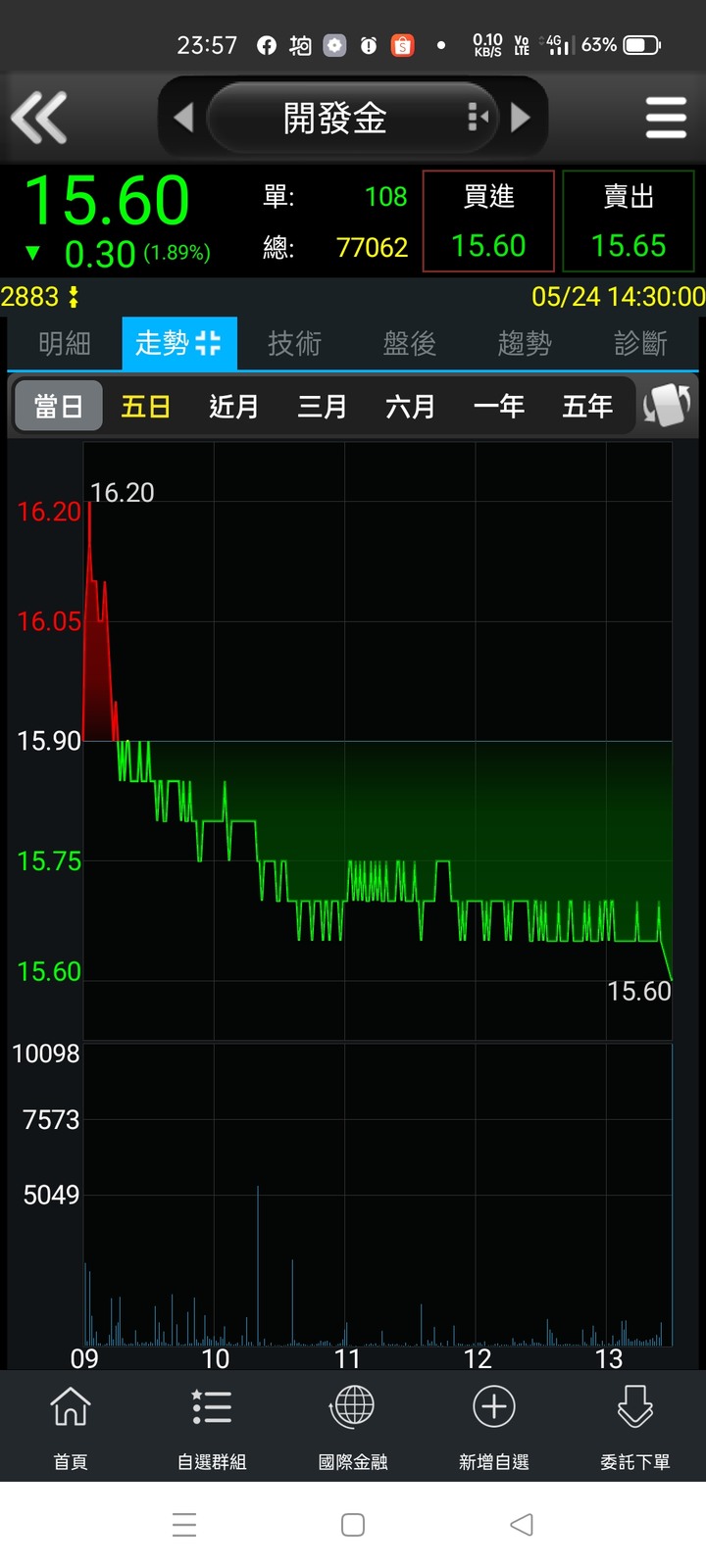The image size is (706, 1568).
Task: Go back using the double-arrow icon
Action: (x=39, y=119)
